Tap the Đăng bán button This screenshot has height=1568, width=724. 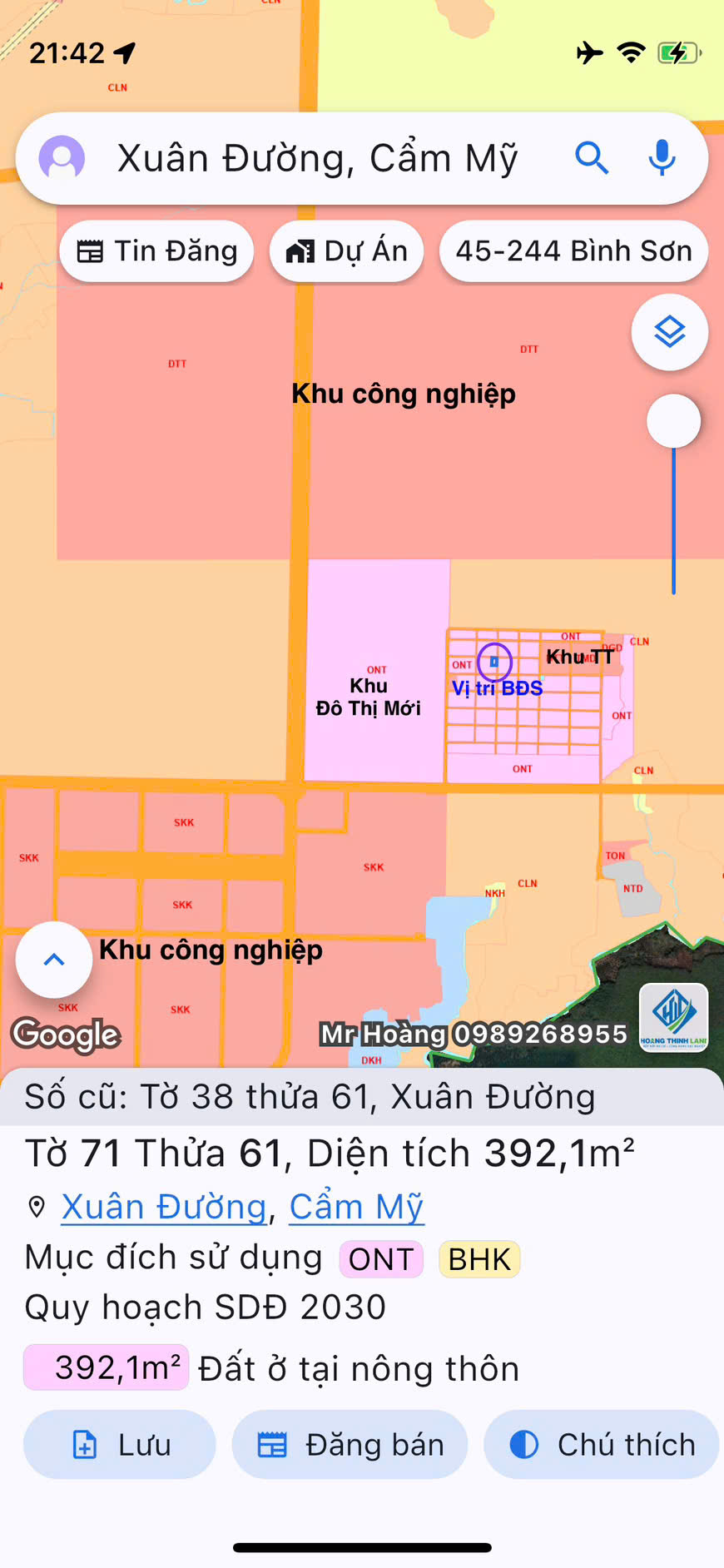click(350, 1445)
